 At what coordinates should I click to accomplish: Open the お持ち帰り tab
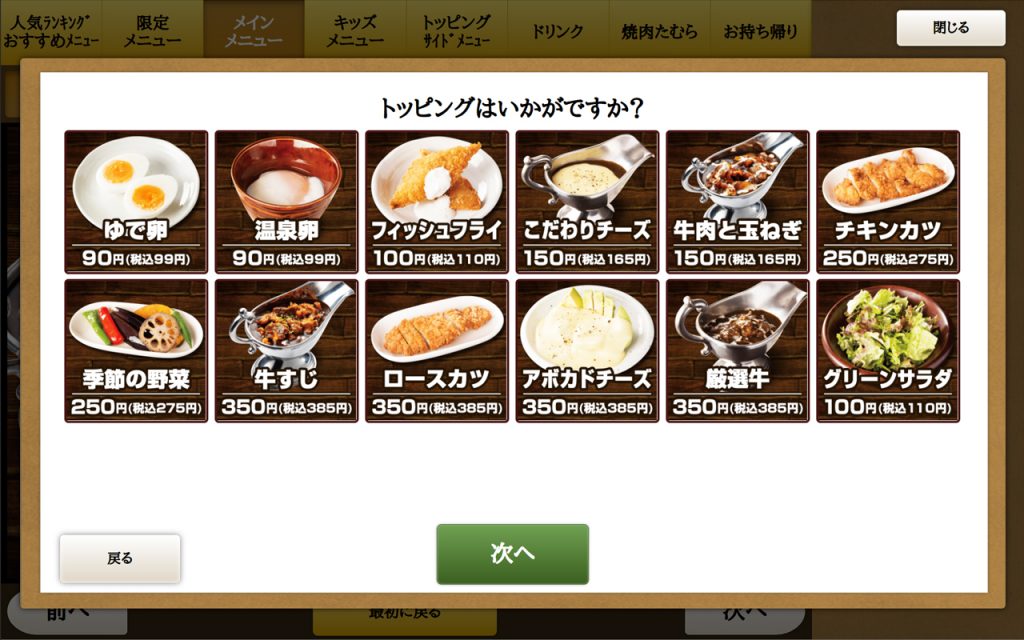(761, 31)
